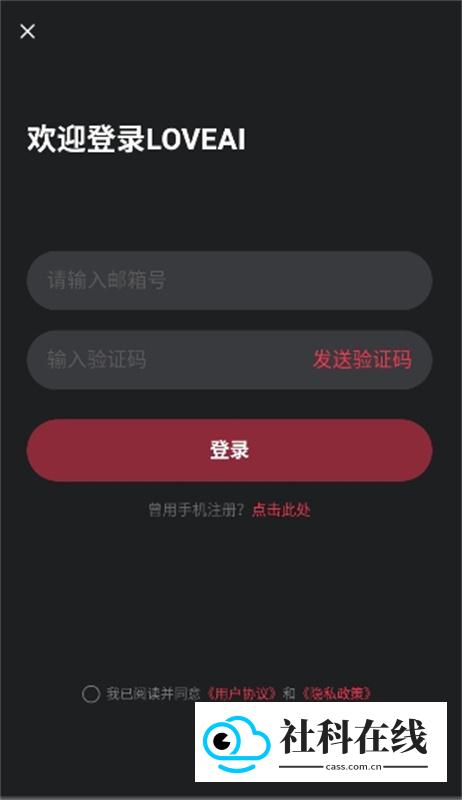Open the 用户协议 user agreement

pyautogui.click(x=242, y=693)
